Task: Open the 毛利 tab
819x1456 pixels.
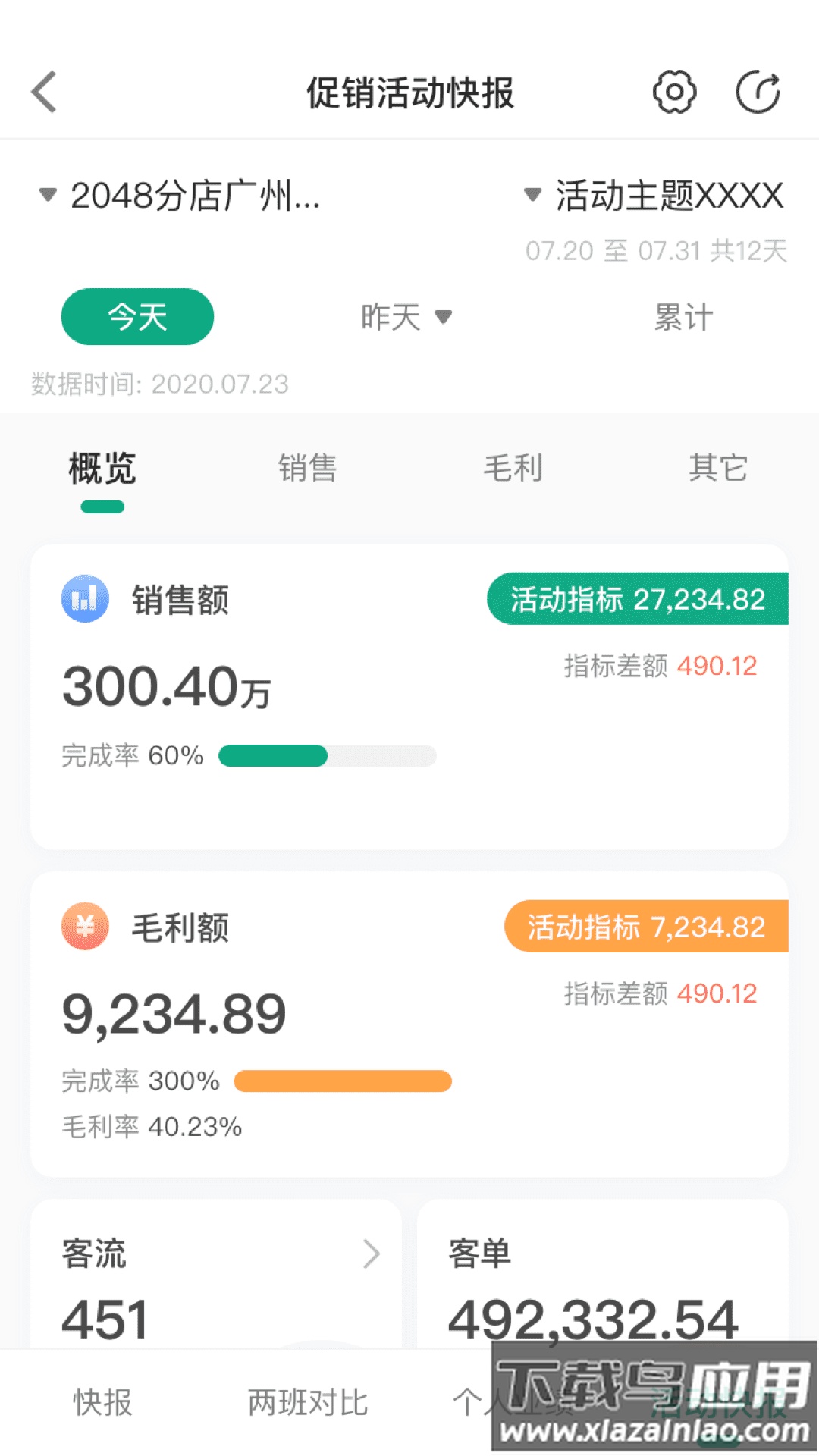Action: coord(513,469)
